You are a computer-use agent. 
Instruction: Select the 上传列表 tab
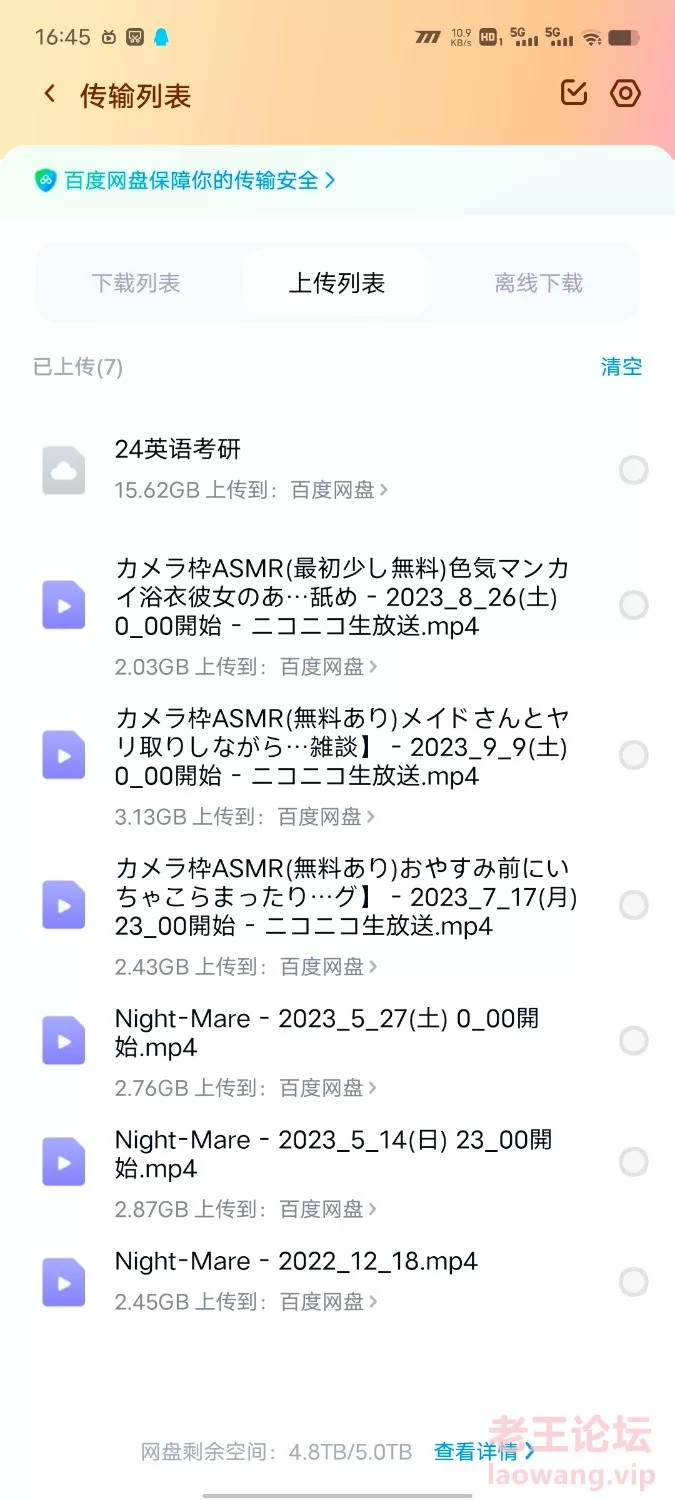click(x=337, y=283)
